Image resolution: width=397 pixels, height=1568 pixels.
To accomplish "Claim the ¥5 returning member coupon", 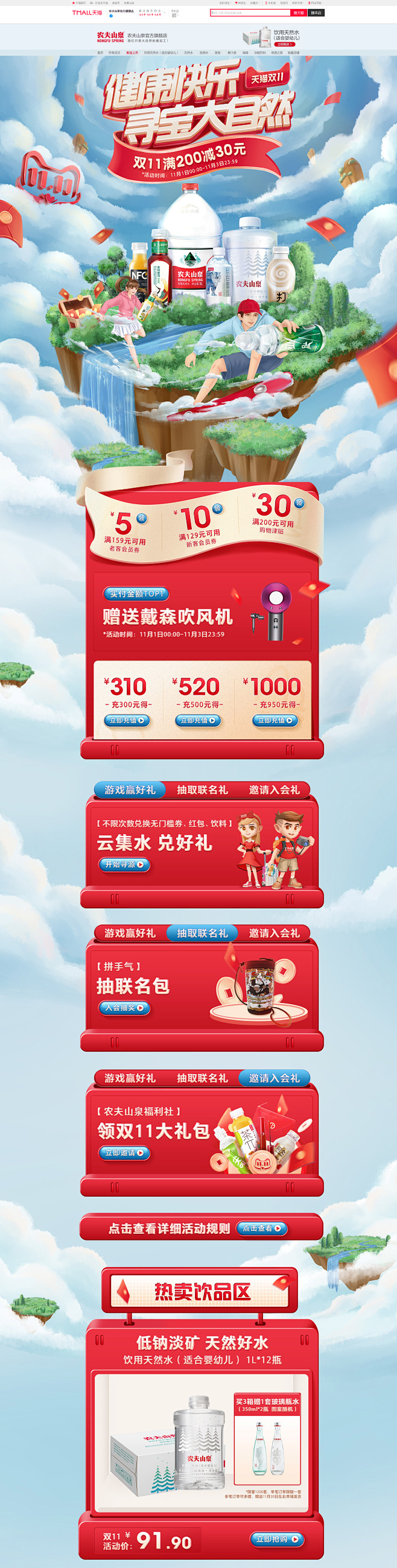I will pos(141,518).
